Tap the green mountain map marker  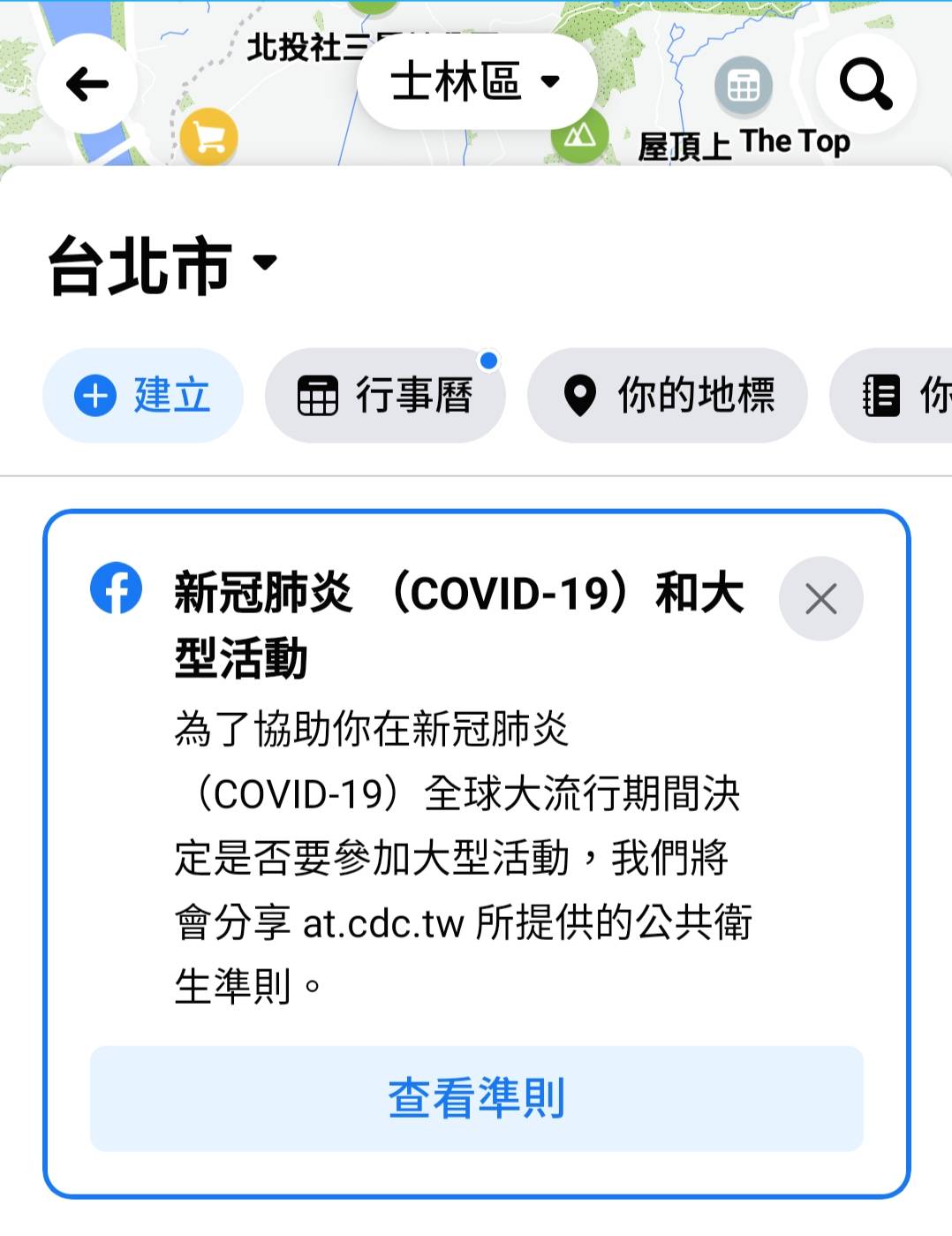pyautogui.click(x=579, y=135)
